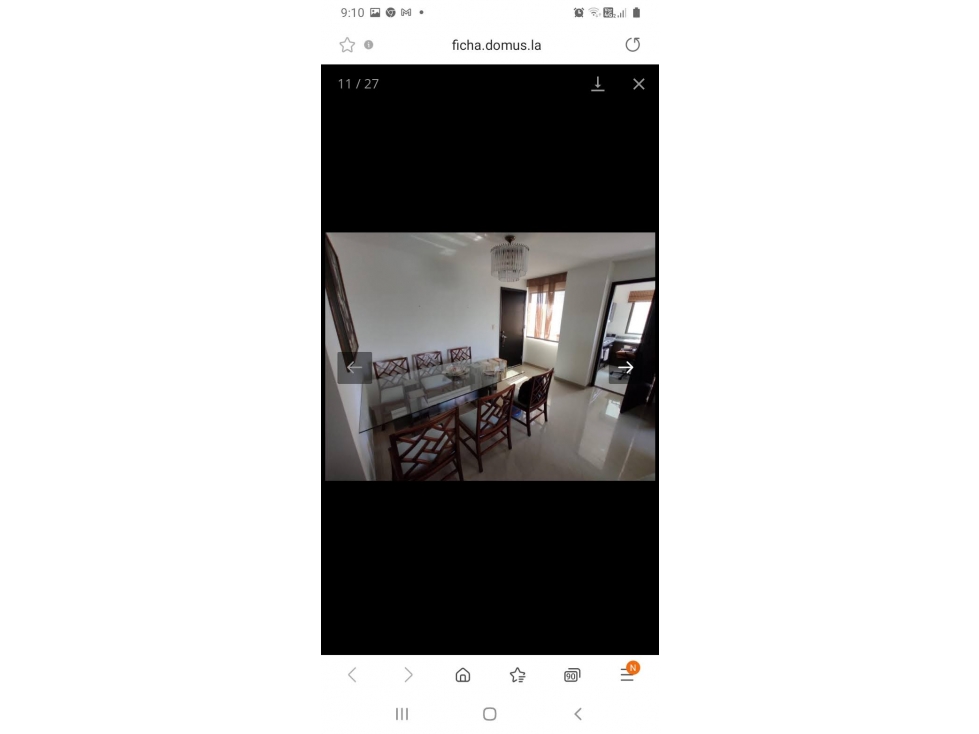Open the browser menu
Viewport: 979px width, 734px height.
pos(627,675)
